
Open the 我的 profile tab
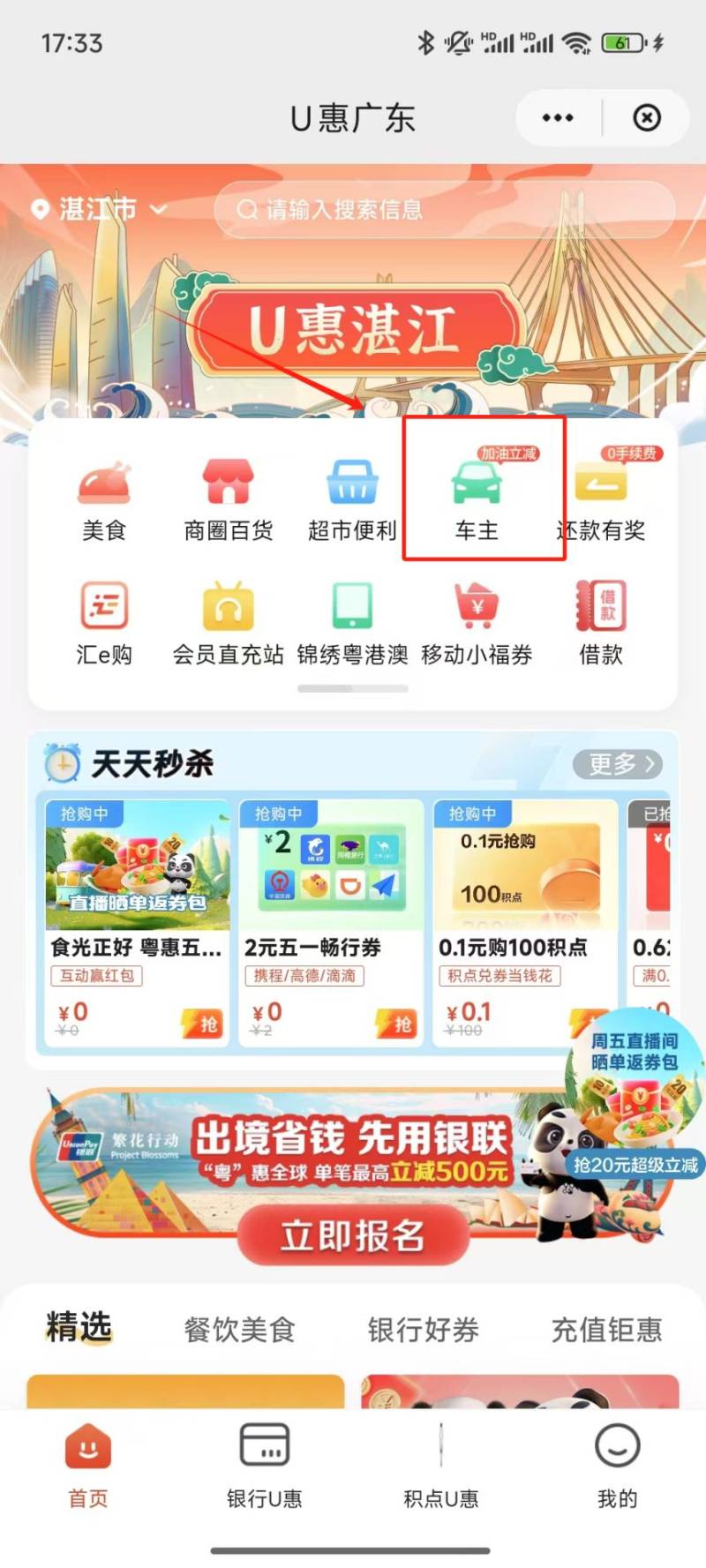[x=617, y=1465]
